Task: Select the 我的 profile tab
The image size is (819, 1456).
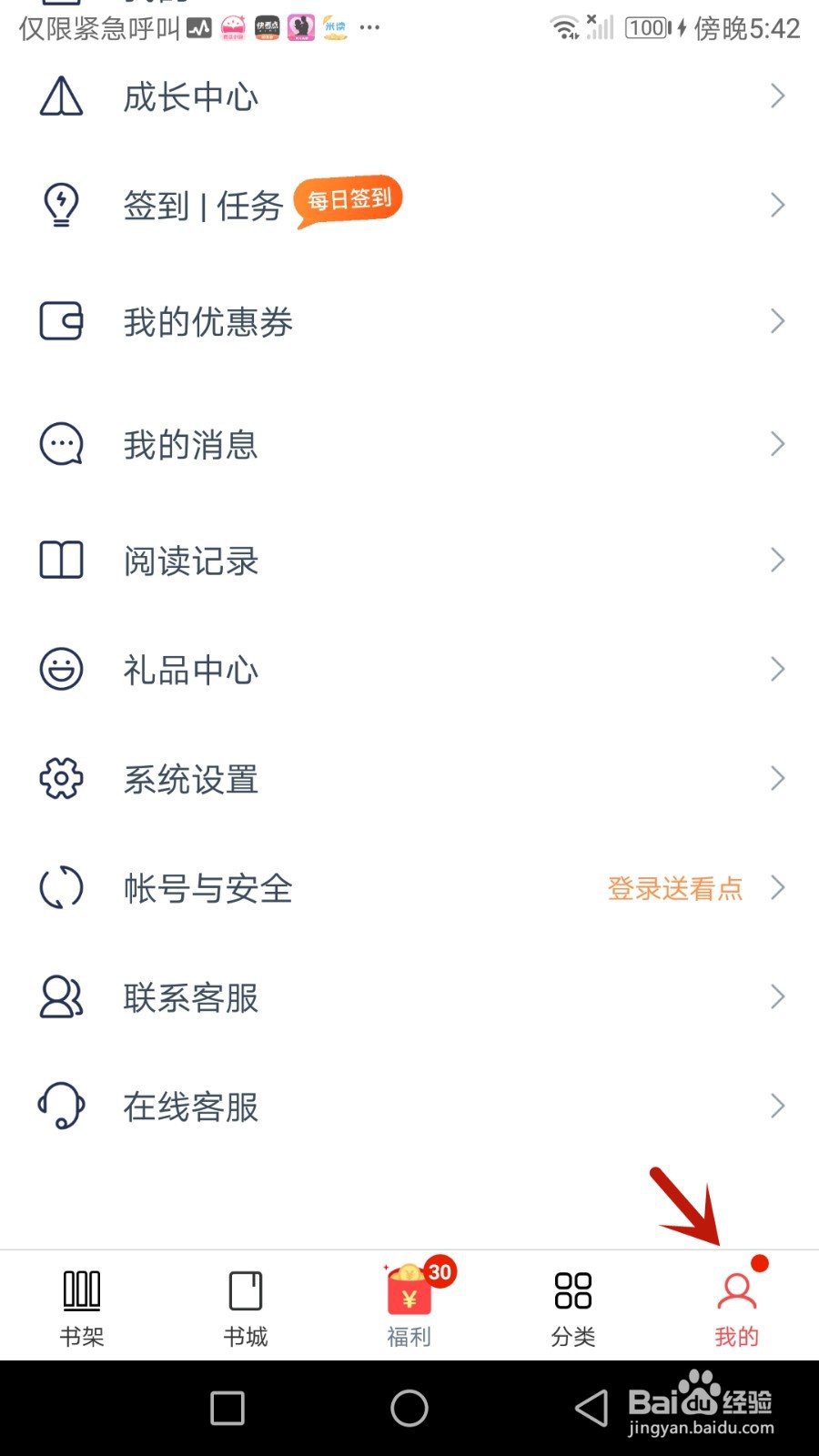Action: tap(737, 1307)
